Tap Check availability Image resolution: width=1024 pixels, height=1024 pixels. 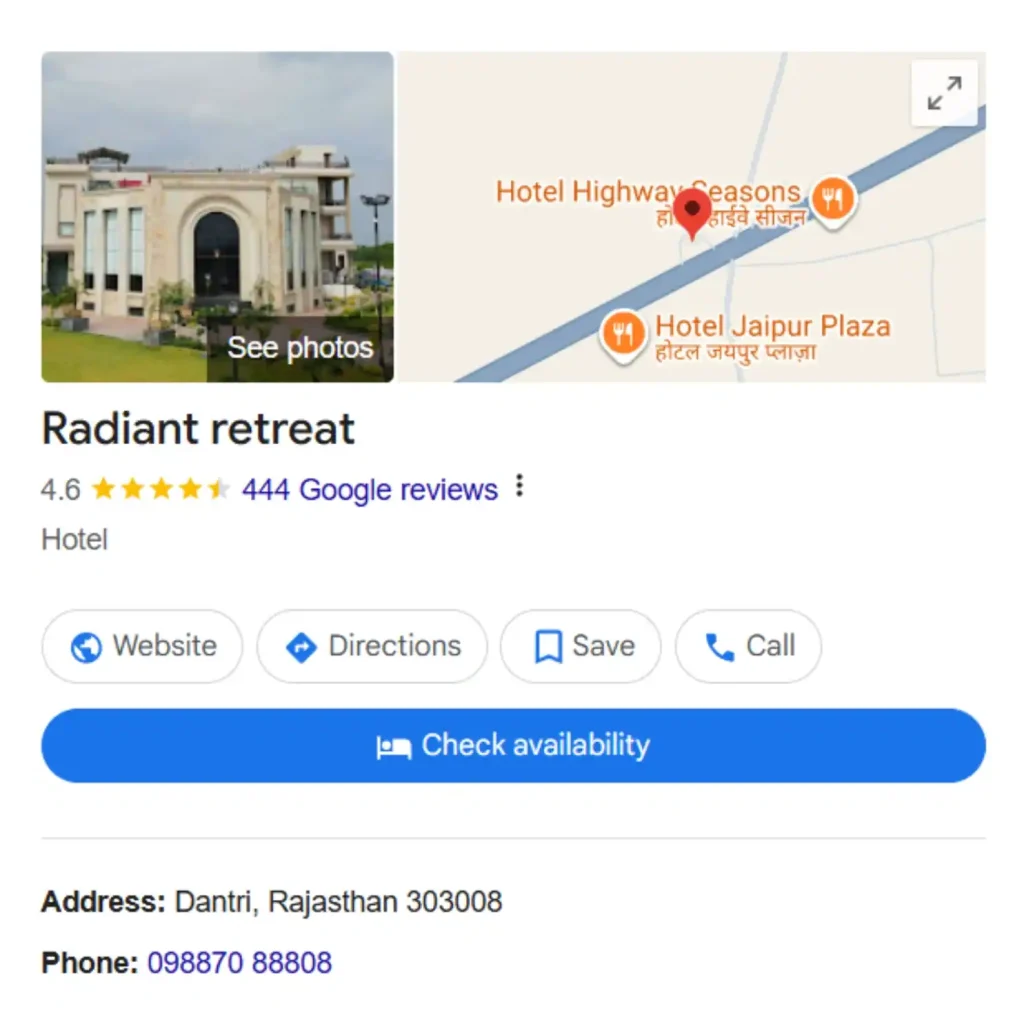coord(513,745)
